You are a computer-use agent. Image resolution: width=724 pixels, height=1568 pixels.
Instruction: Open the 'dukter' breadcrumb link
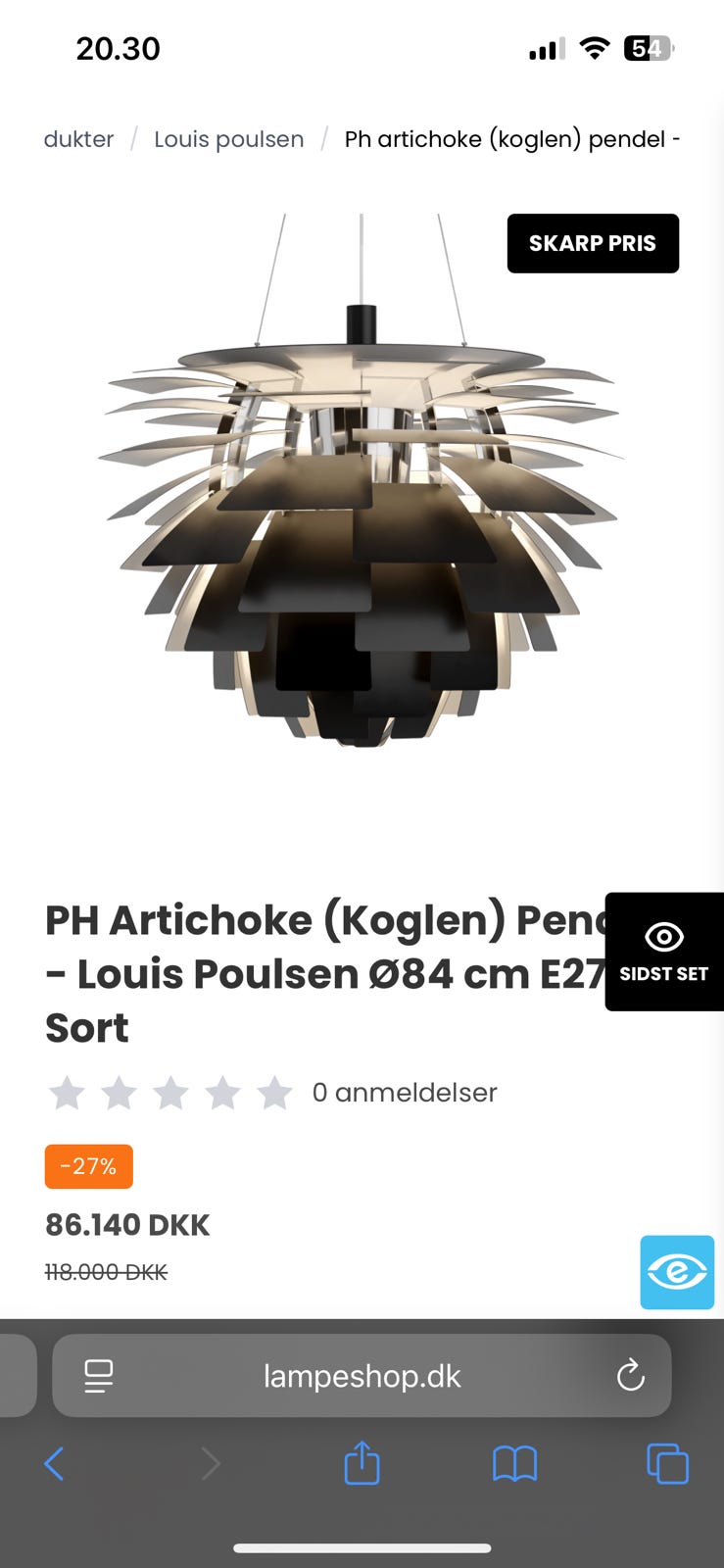click(78, 139)
